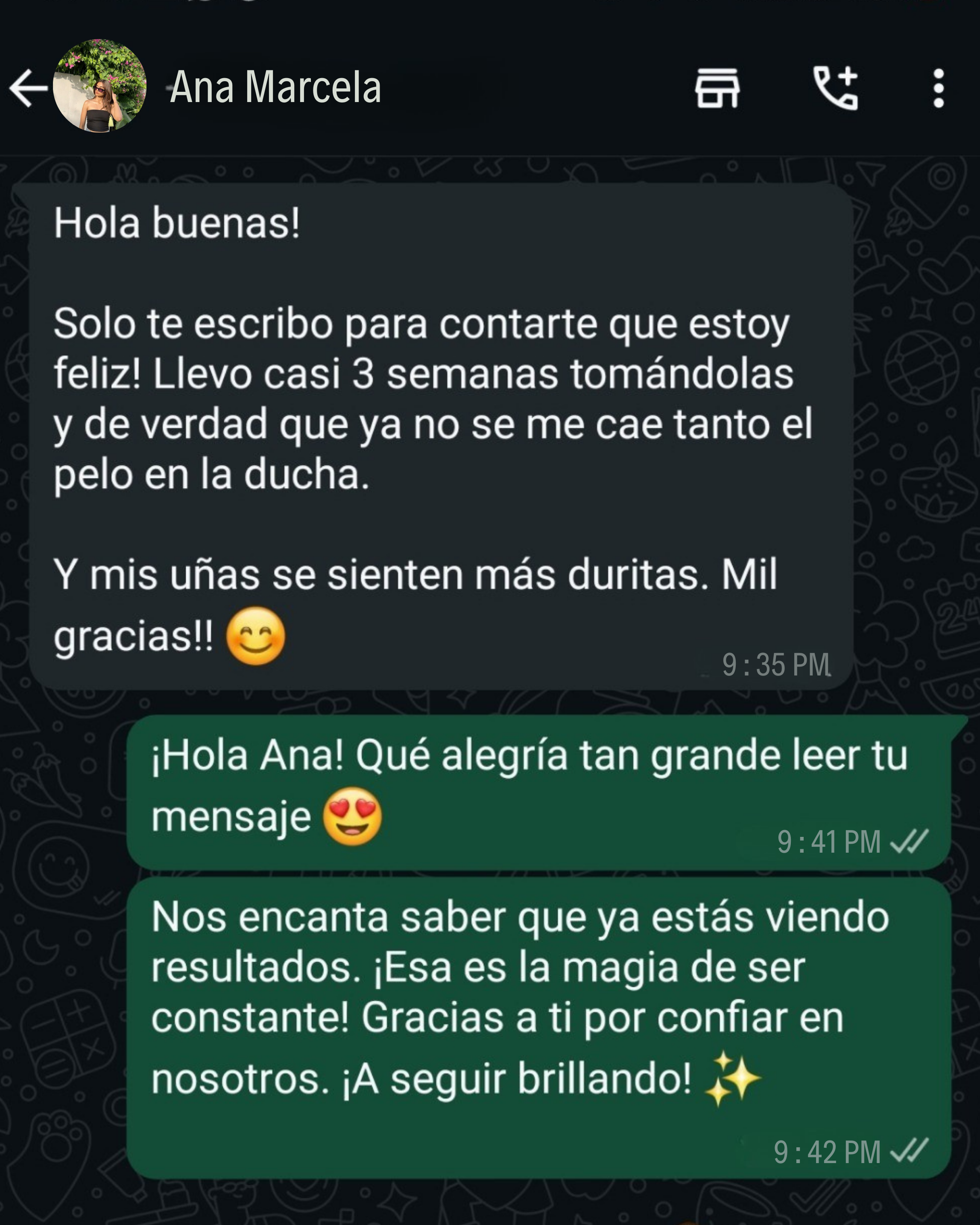The height and width of the screenshot is (1225, 980).
Task: Open the three-dot overflow menu
Action: click(x=938, y=88)
